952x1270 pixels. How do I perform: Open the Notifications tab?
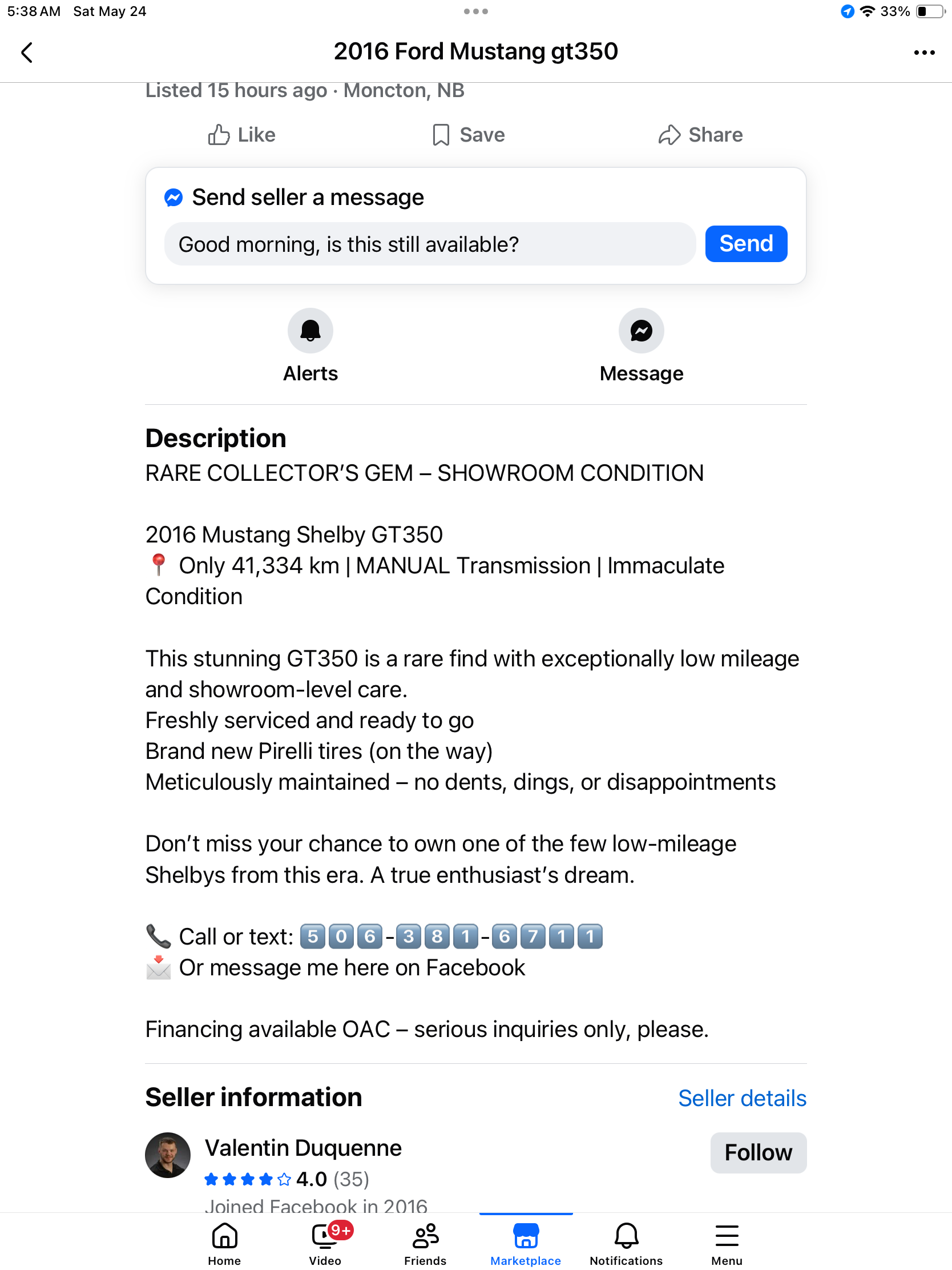point(626,1244)
